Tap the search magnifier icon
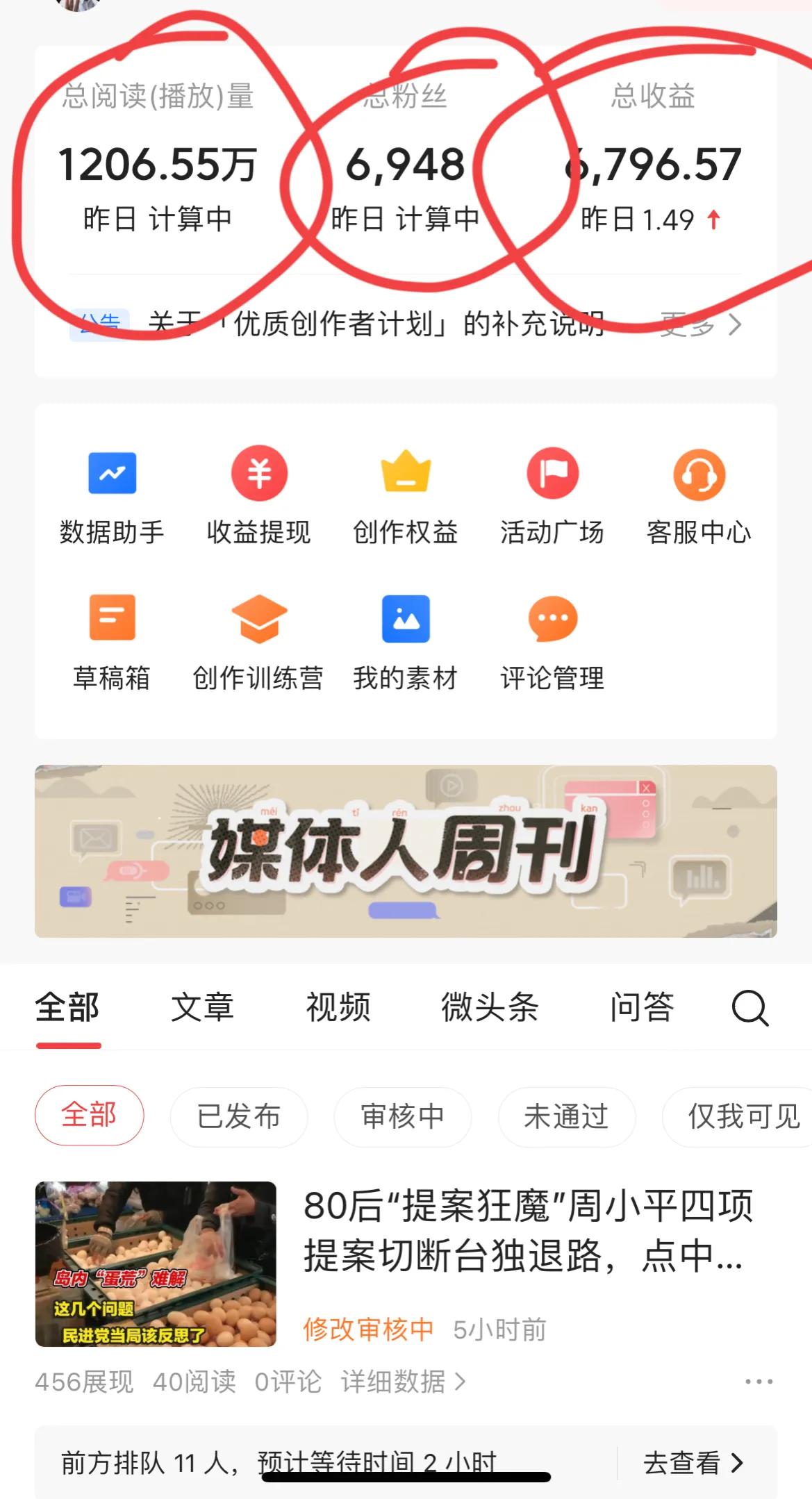 click(x=749, y=1009)
